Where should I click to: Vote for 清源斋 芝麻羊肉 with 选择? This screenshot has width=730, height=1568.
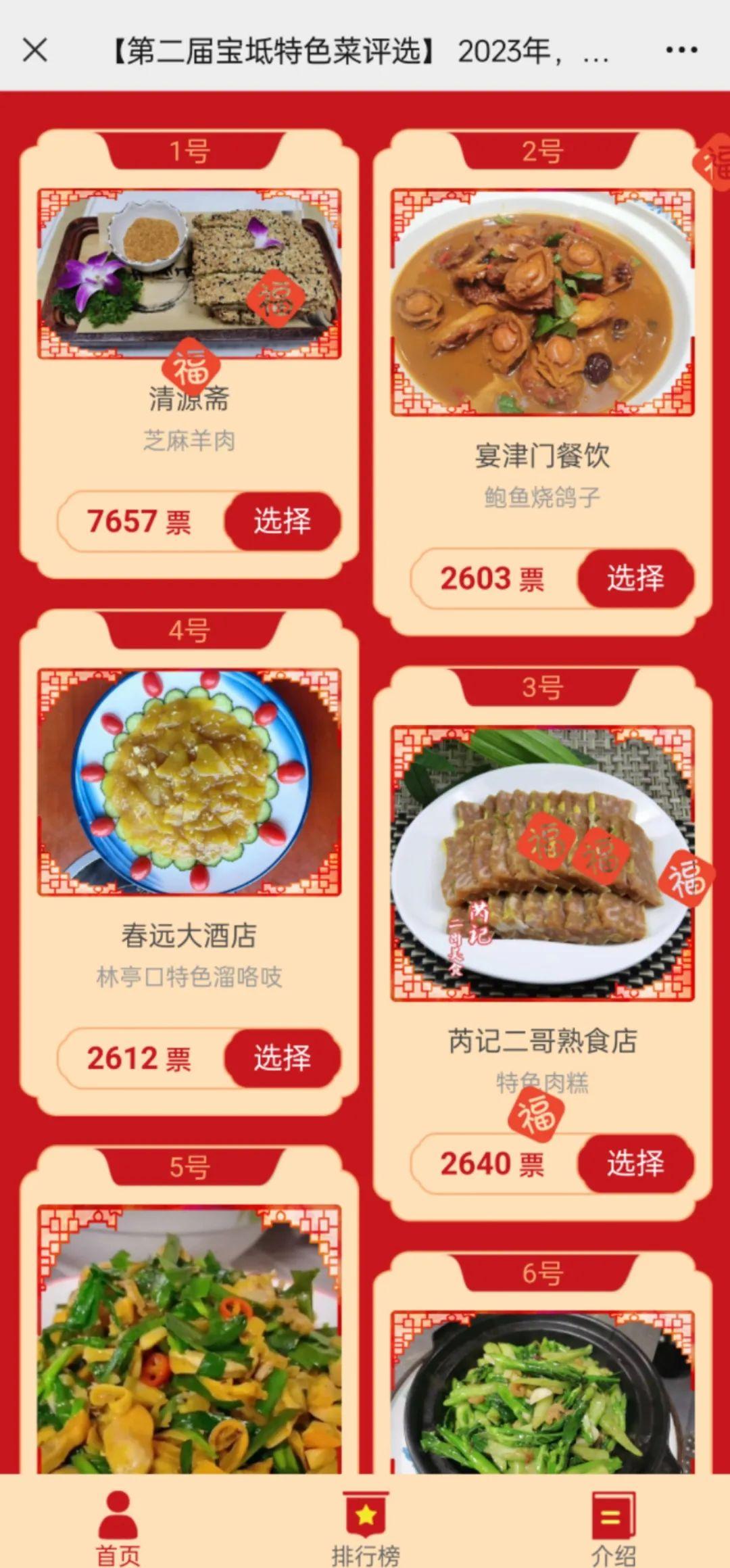click(x=282, y=521)
